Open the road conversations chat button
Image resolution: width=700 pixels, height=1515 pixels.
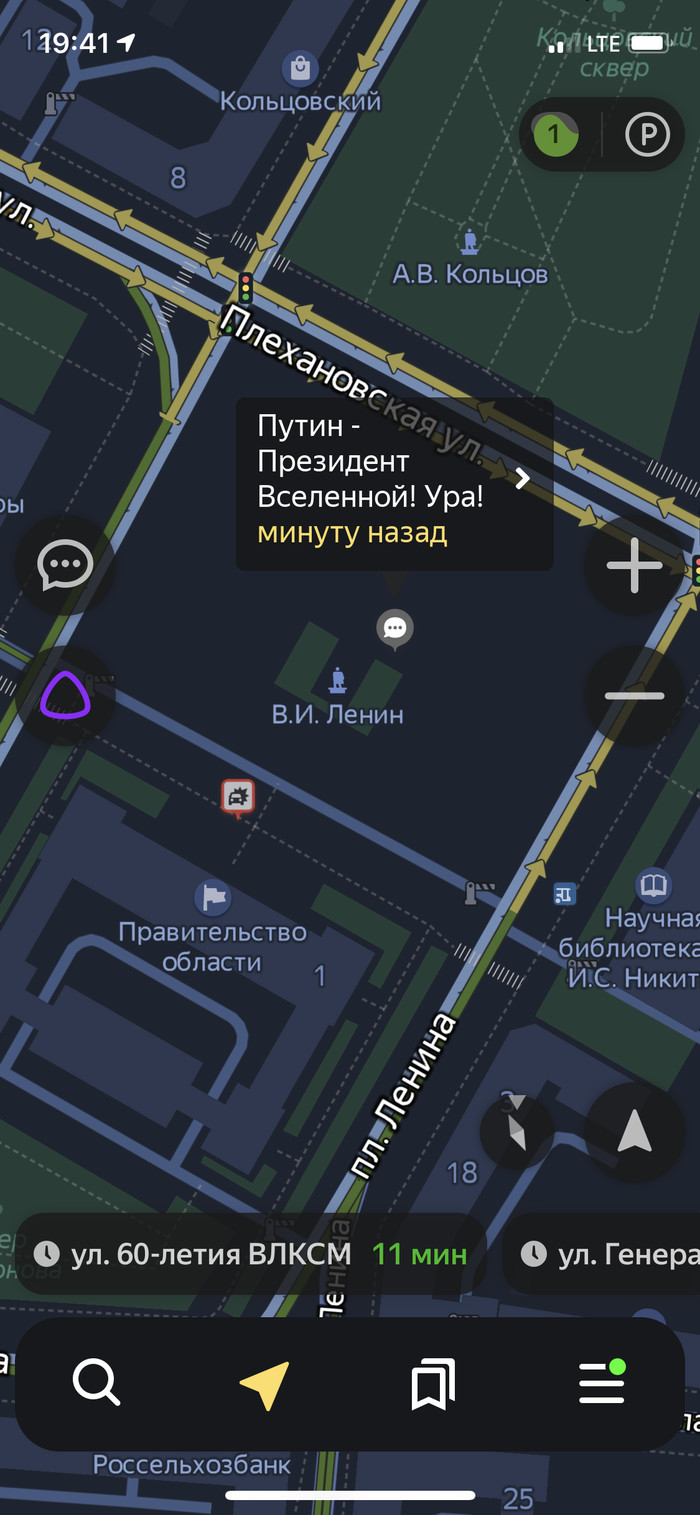[x=65, y=566]
